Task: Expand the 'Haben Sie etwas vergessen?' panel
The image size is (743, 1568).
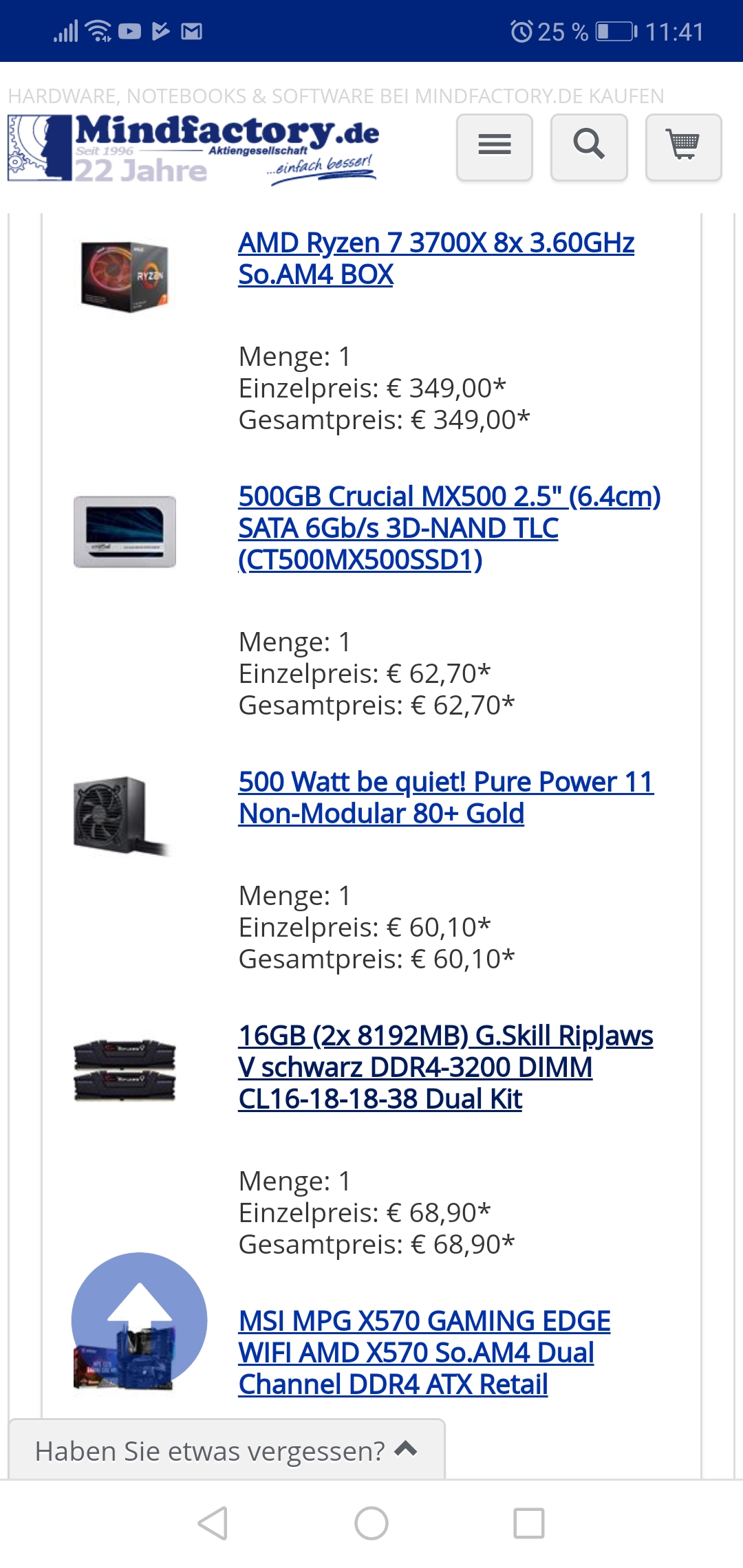Action: click(226, 1450)
